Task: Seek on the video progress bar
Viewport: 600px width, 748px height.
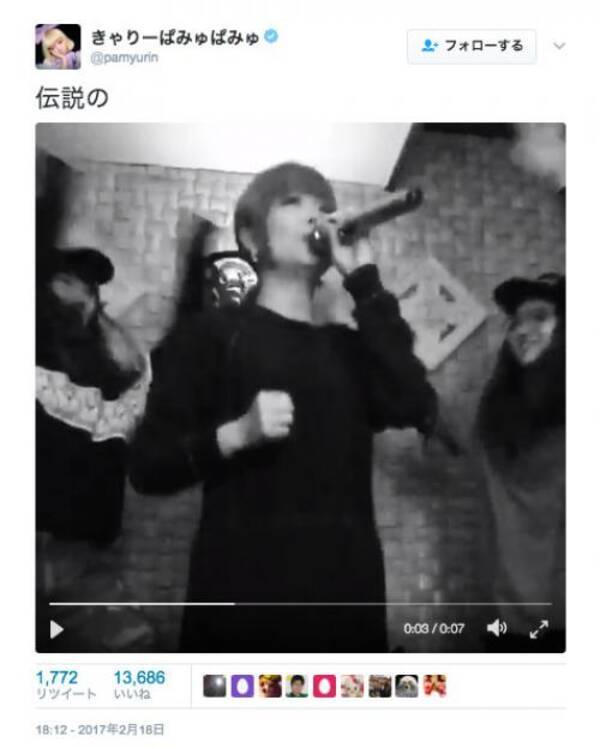Action: (x=300, y=604)
